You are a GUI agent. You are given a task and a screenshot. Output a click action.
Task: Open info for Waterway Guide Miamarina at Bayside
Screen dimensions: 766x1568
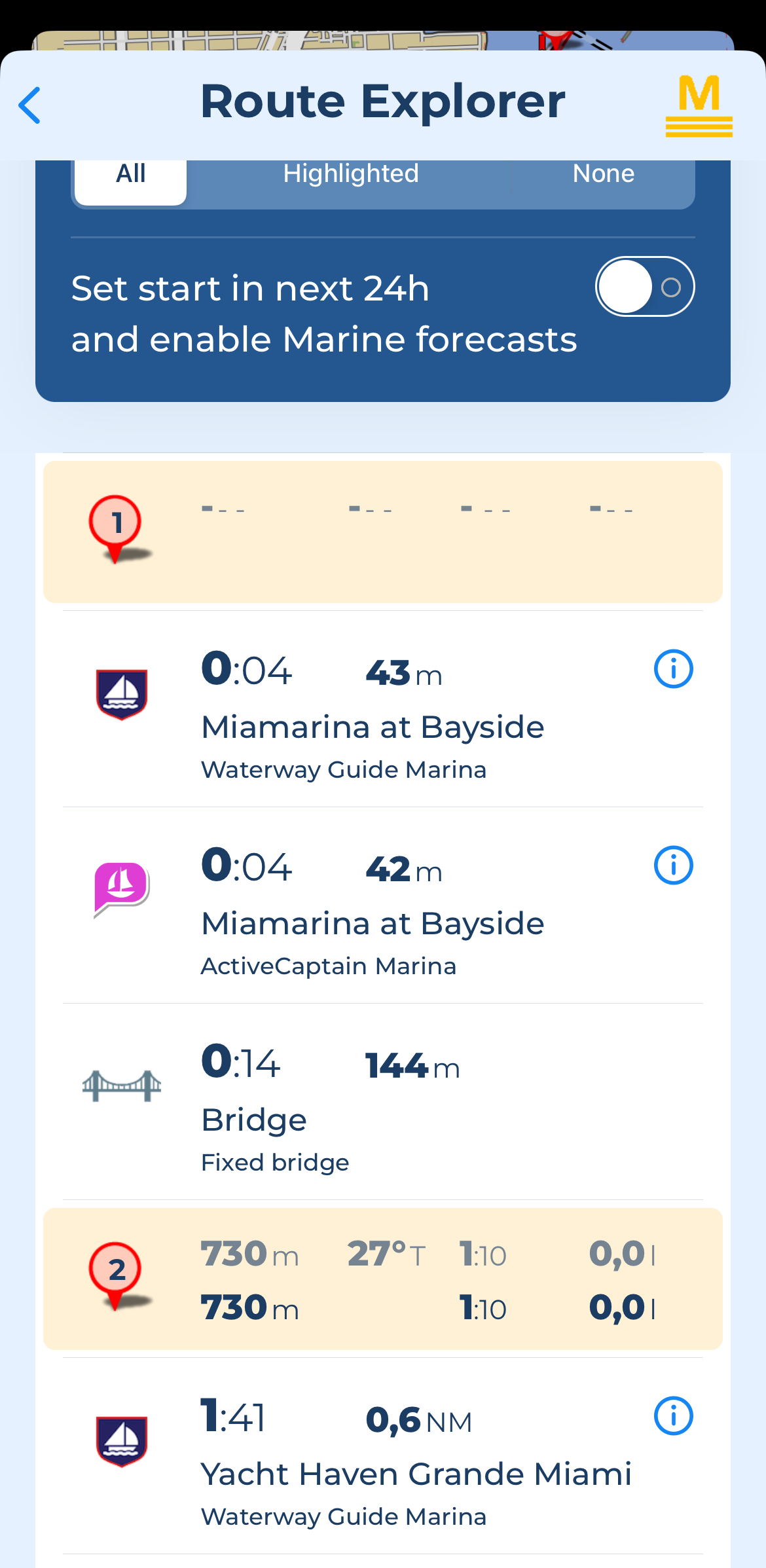[673, 669]
